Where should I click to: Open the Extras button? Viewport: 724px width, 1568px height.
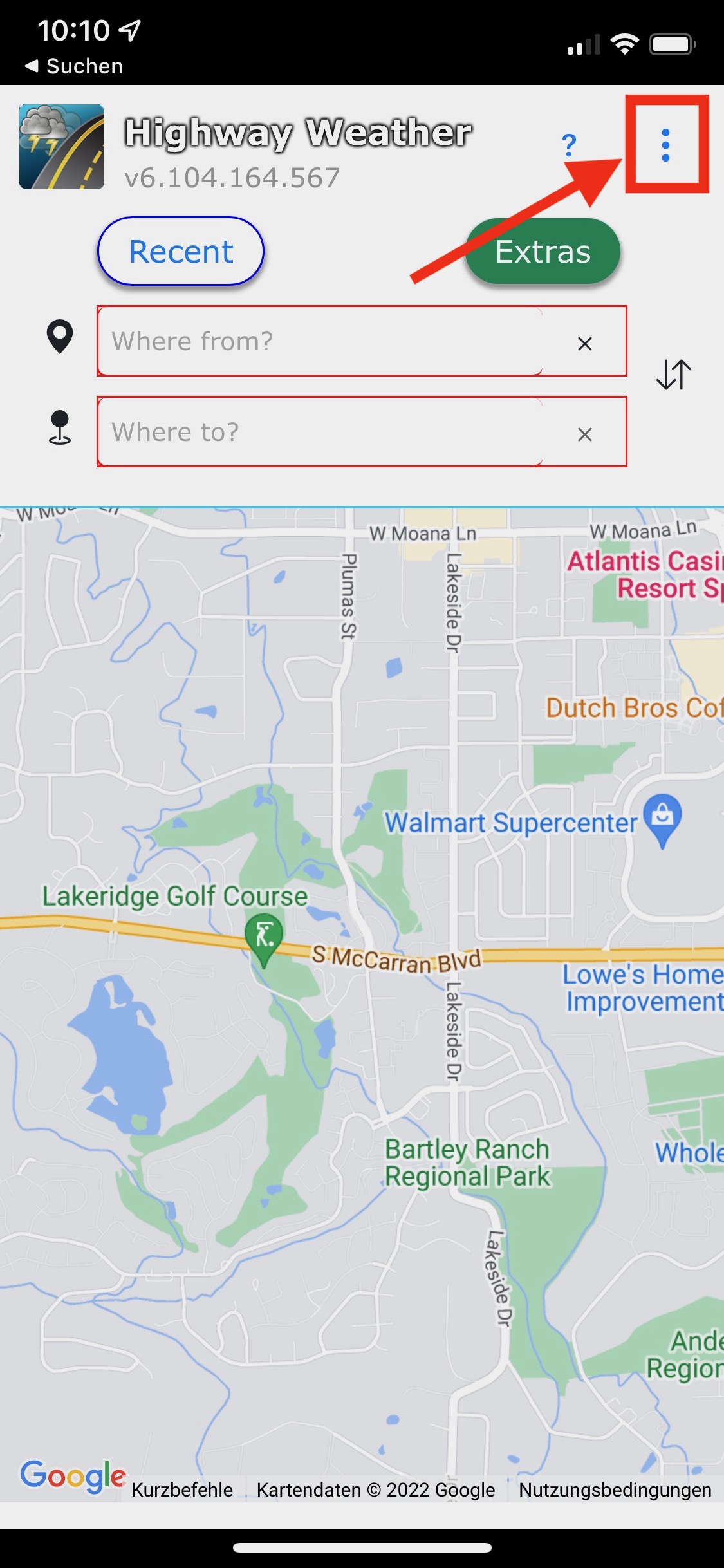[543, 251]
